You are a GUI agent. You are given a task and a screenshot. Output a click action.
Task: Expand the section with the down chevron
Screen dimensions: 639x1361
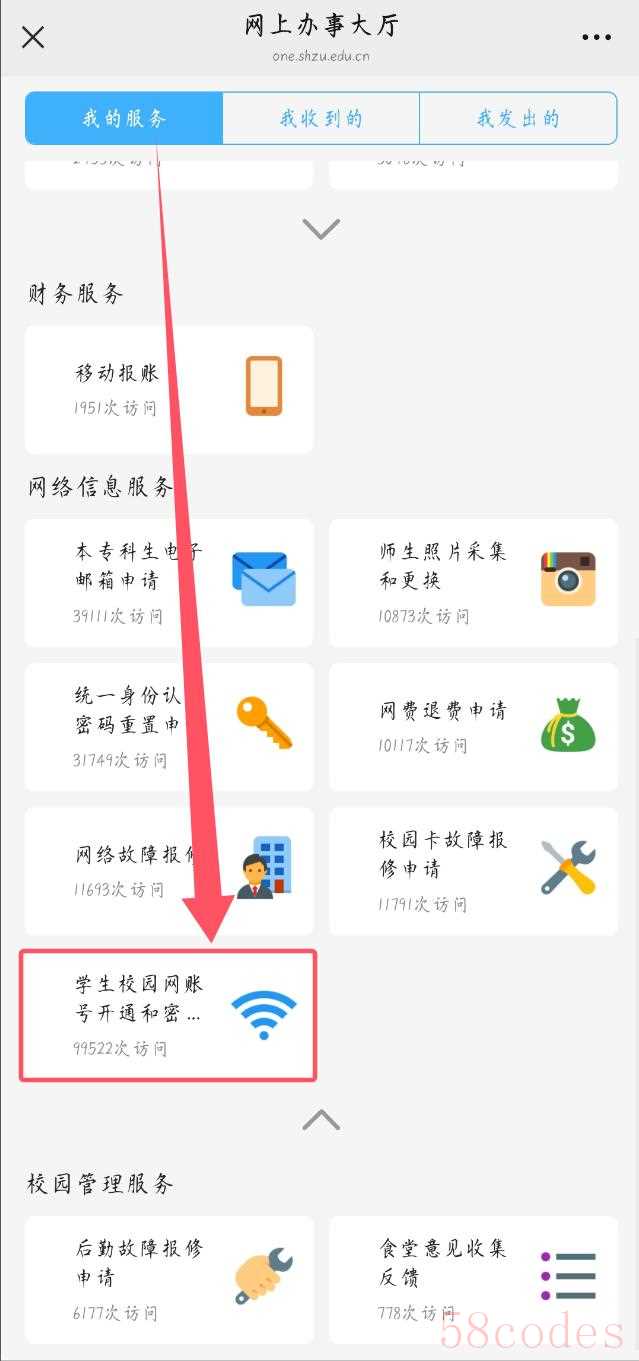[x=321, y=230]
